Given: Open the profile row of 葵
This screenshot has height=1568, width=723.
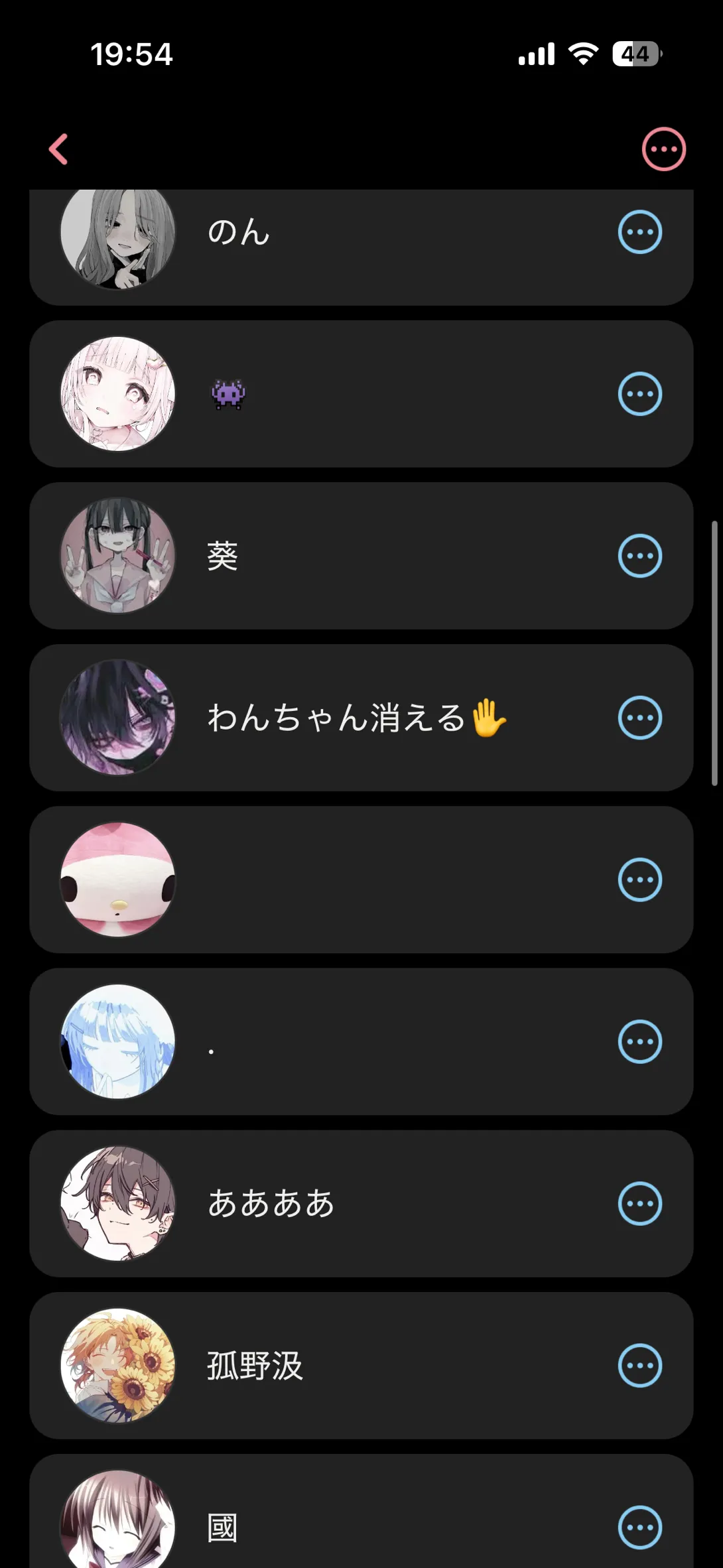Looking at the screenshot, I should pyautogui.click(x=361, y=556).
